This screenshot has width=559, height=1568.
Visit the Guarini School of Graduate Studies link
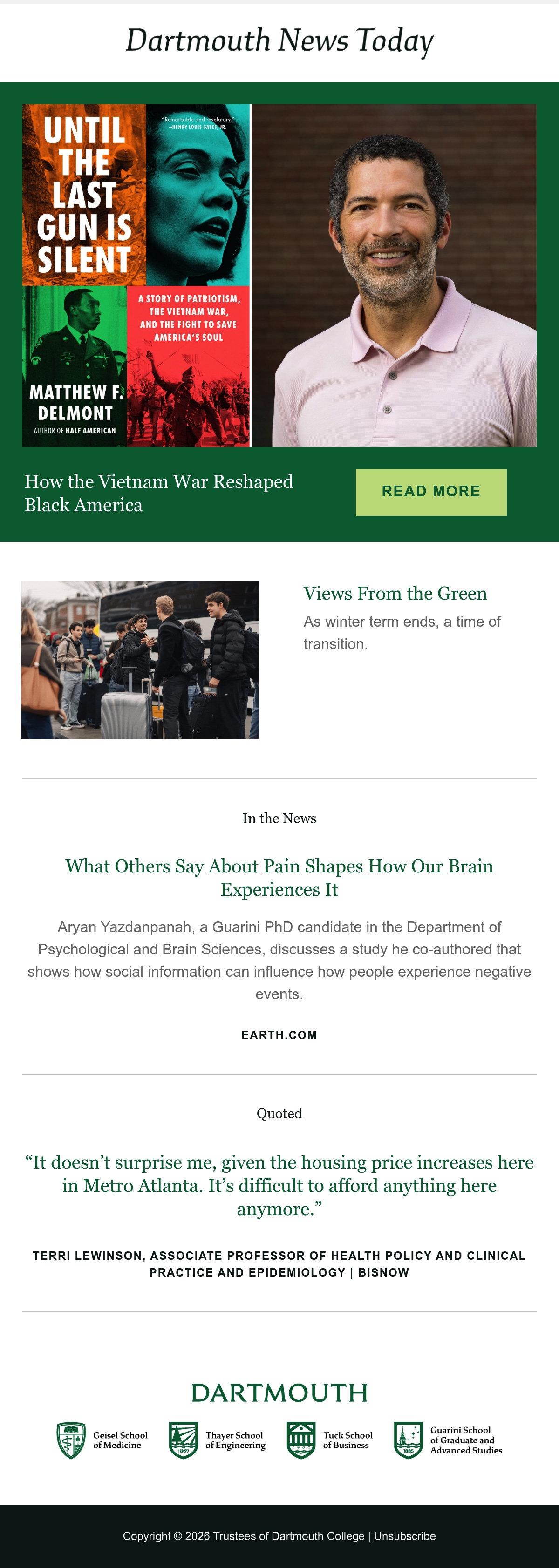(448, 1440)
